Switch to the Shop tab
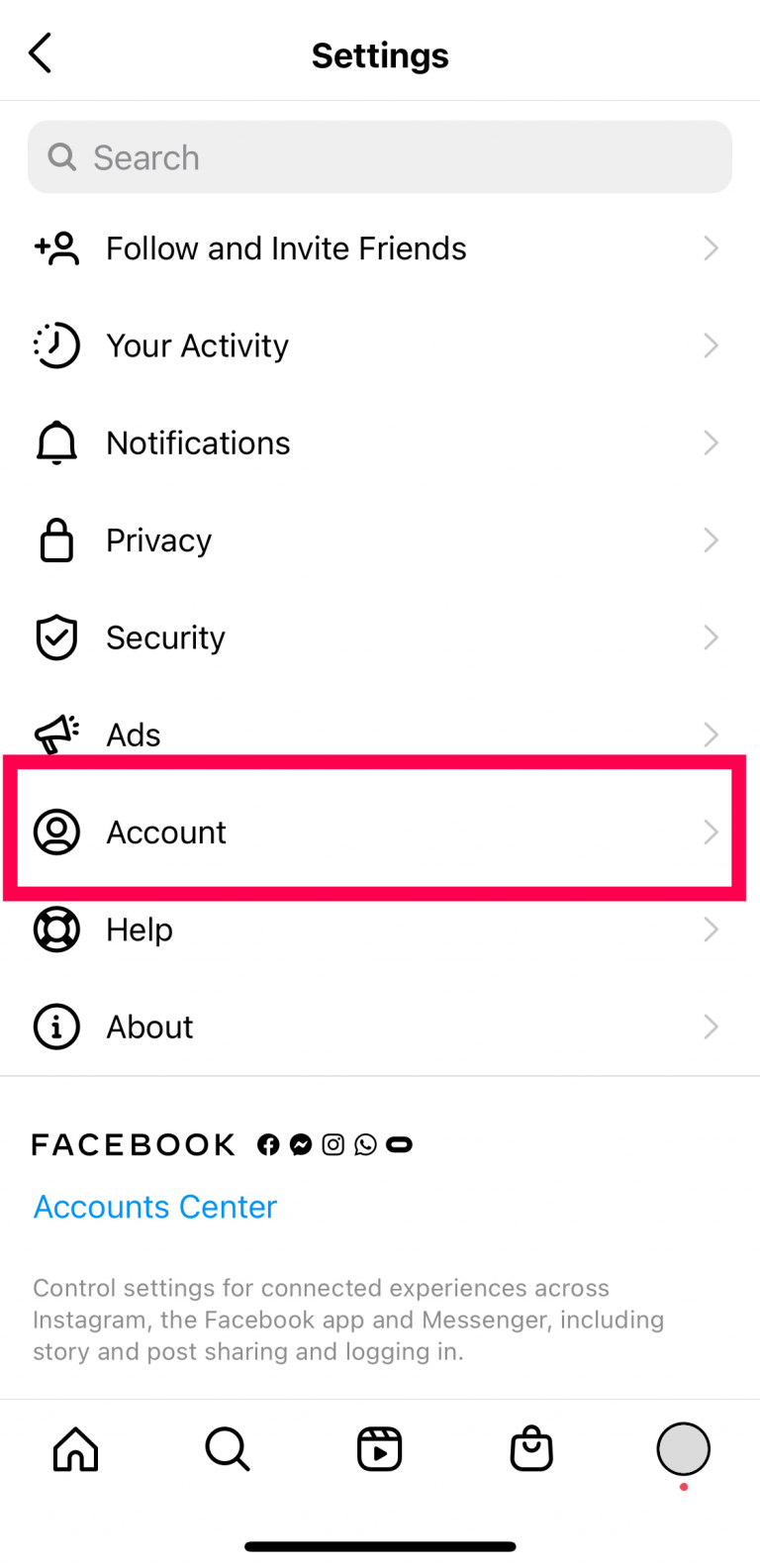This screenshot has height=1568, width=760. pyautogui.click(x=530, y=1449)
